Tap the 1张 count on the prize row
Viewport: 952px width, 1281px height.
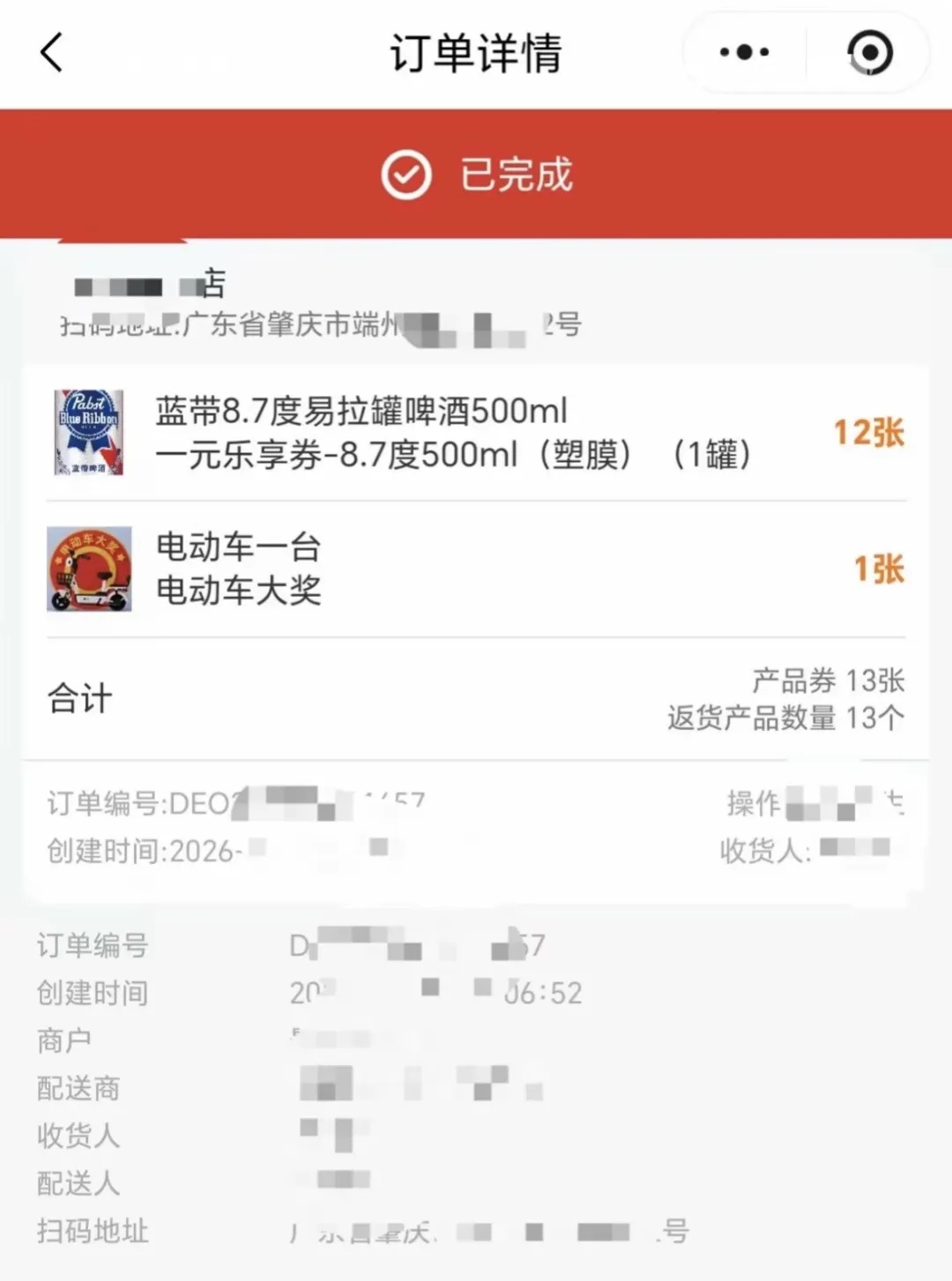click(878, 570)
